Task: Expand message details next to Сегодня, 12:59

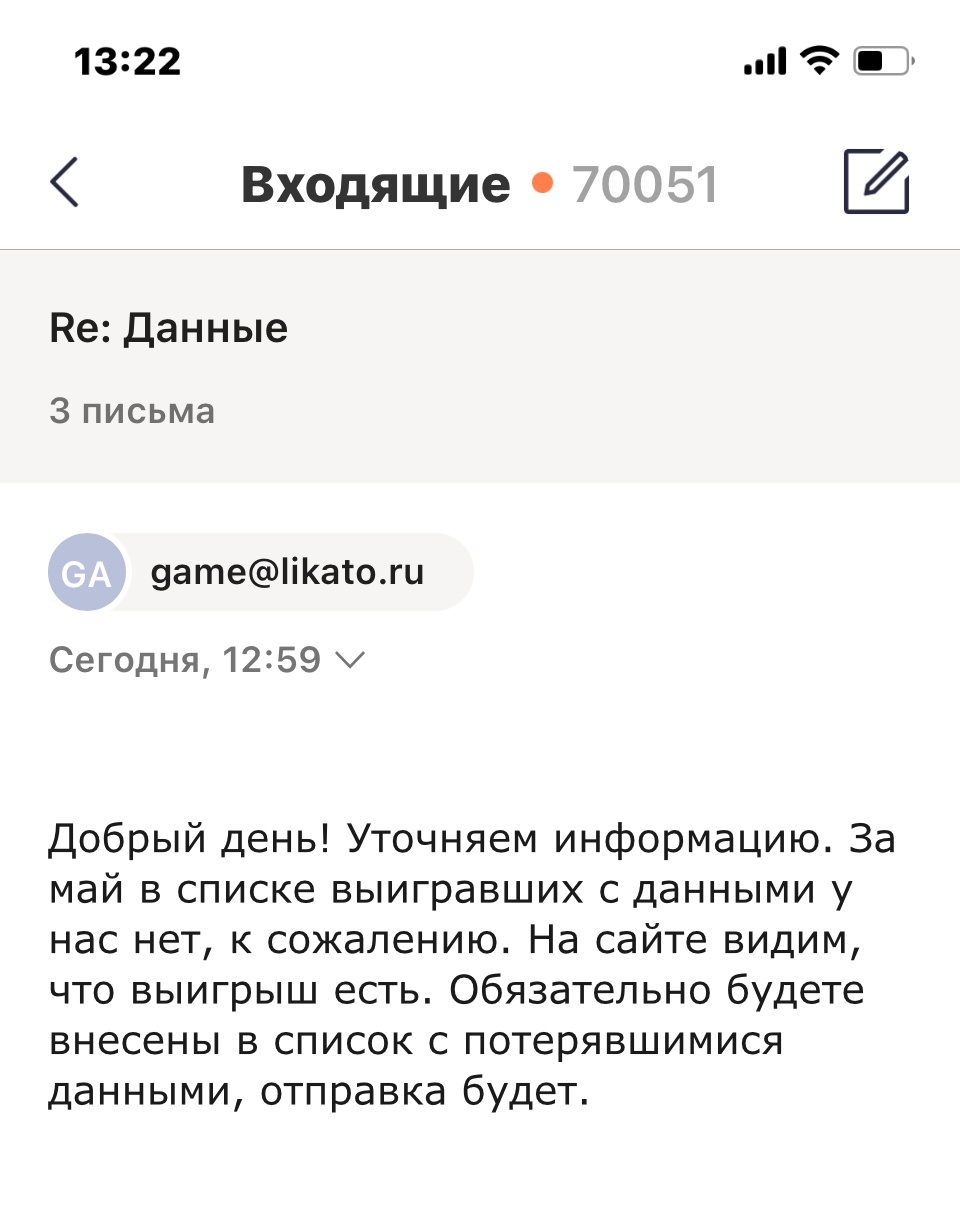Action: (x=350, y=660)
